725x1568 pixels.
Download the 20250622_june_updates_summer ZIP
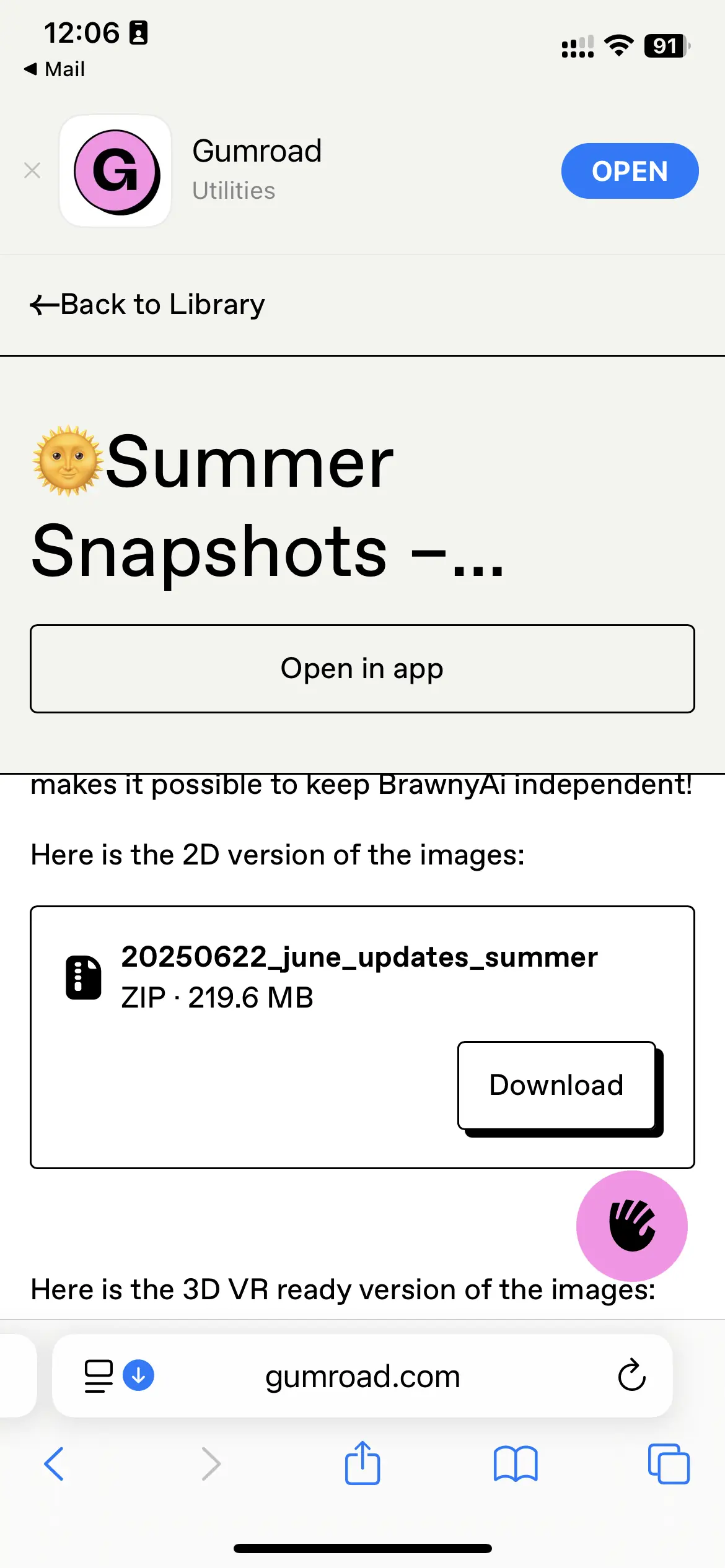coord(556,1085)
